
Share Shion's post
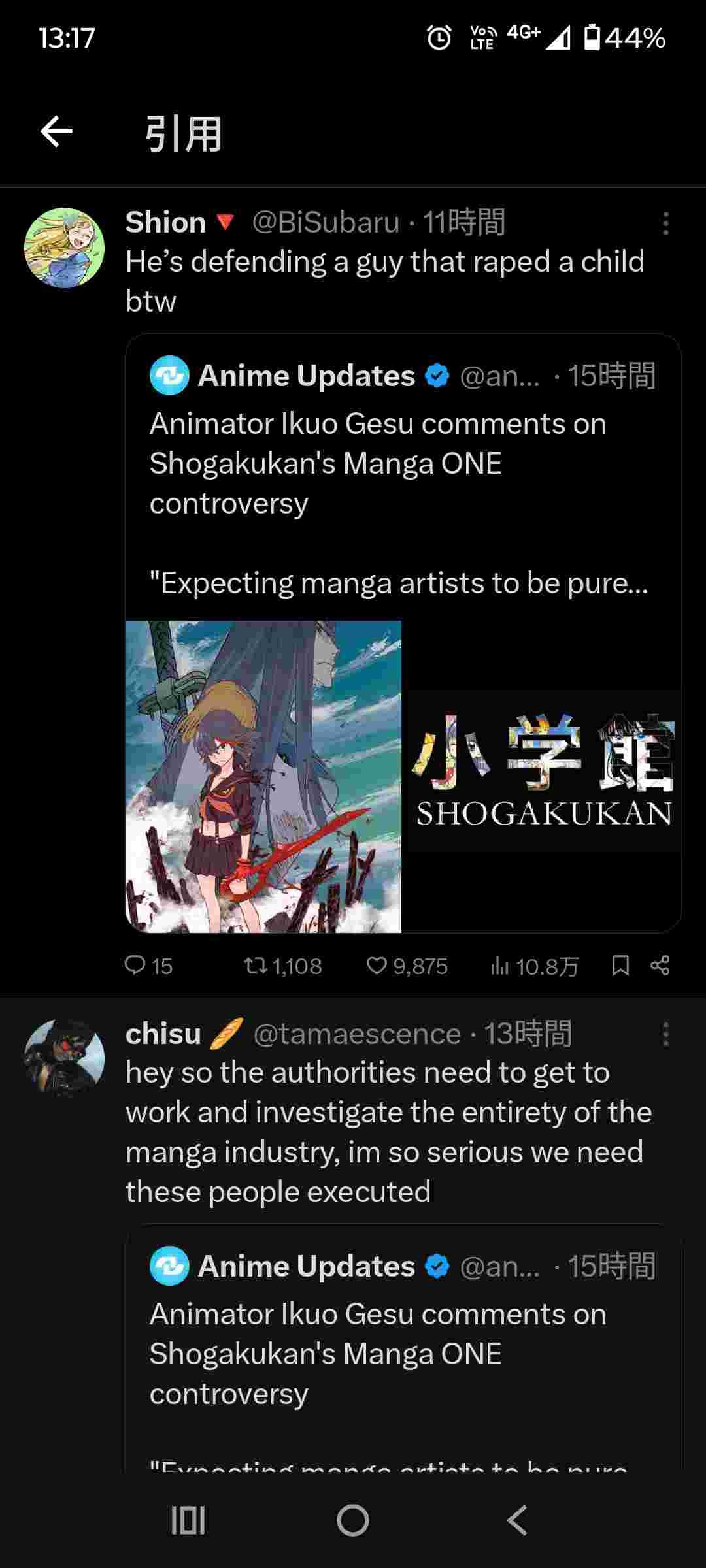tap(660, 966)
